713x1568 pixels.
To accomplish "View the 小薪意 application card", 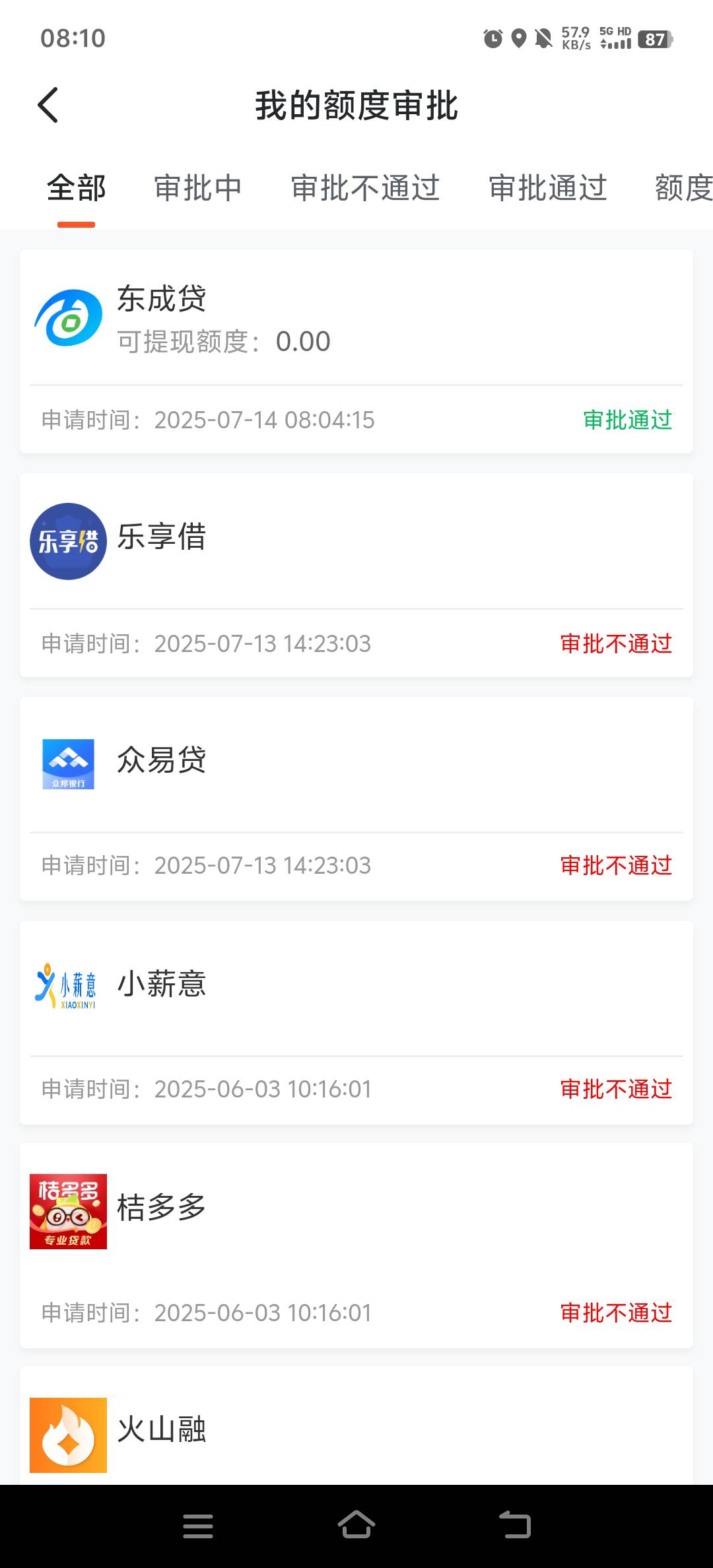I will tap(356, 1022).
